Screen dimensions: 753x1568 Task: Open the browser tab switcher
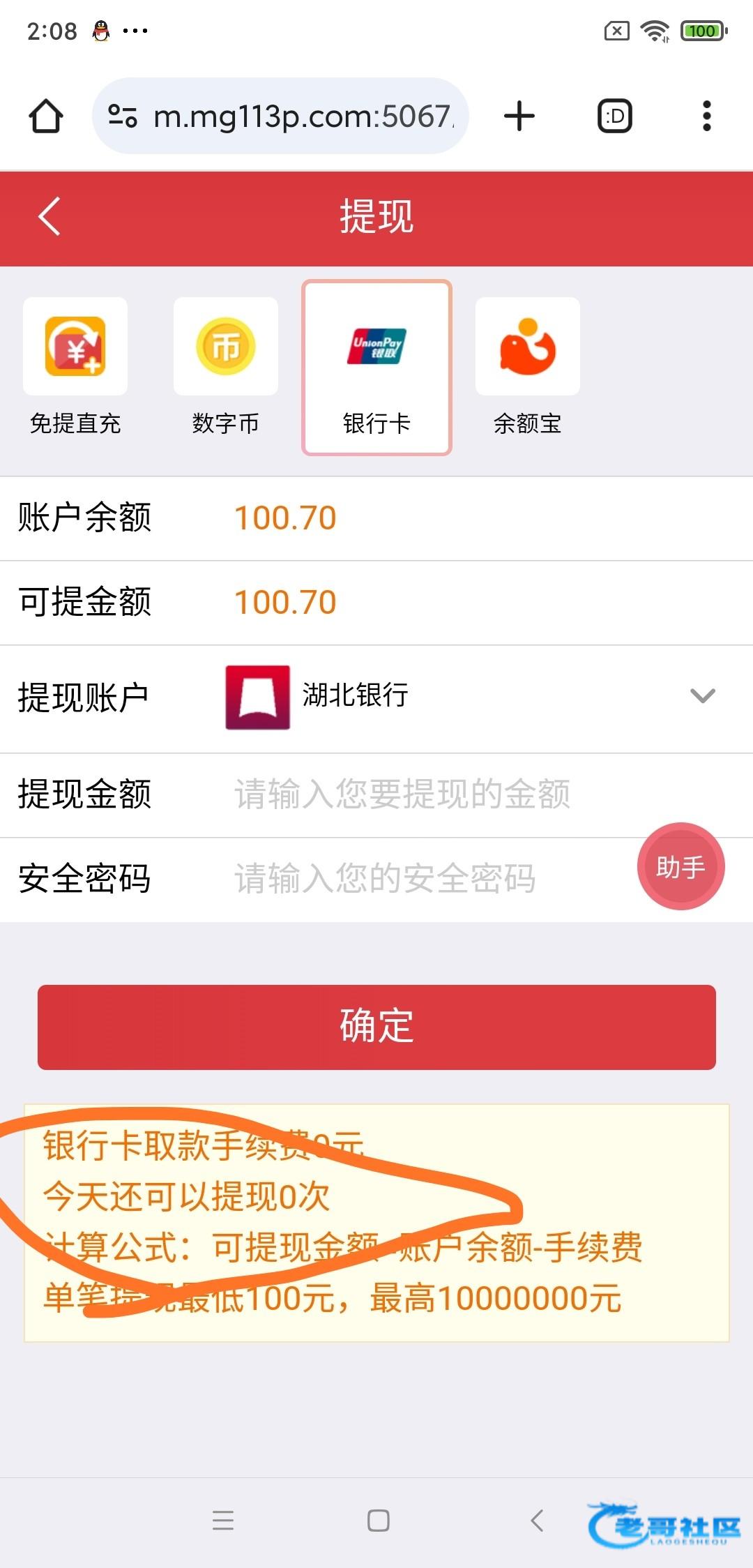[x=615, y=116]
